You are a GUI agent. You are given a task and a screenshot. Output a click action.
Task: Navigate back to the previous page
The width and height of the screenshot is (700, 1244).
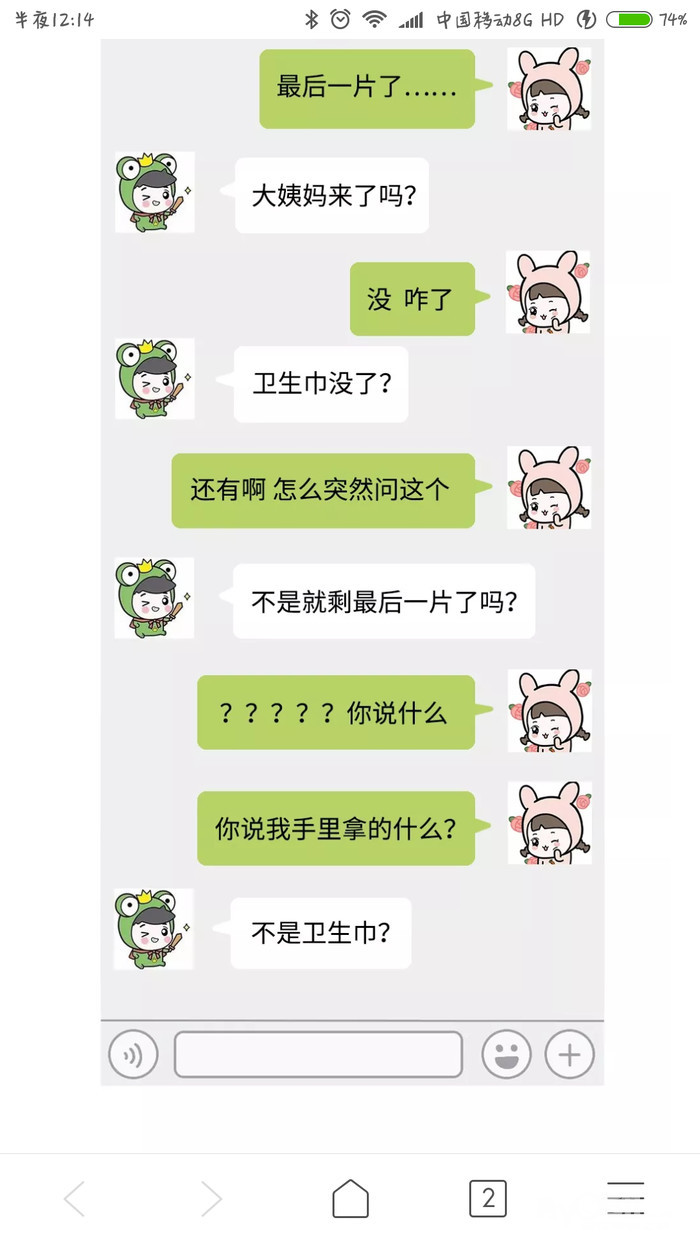pyautogui.click(x=75, y=1198)
